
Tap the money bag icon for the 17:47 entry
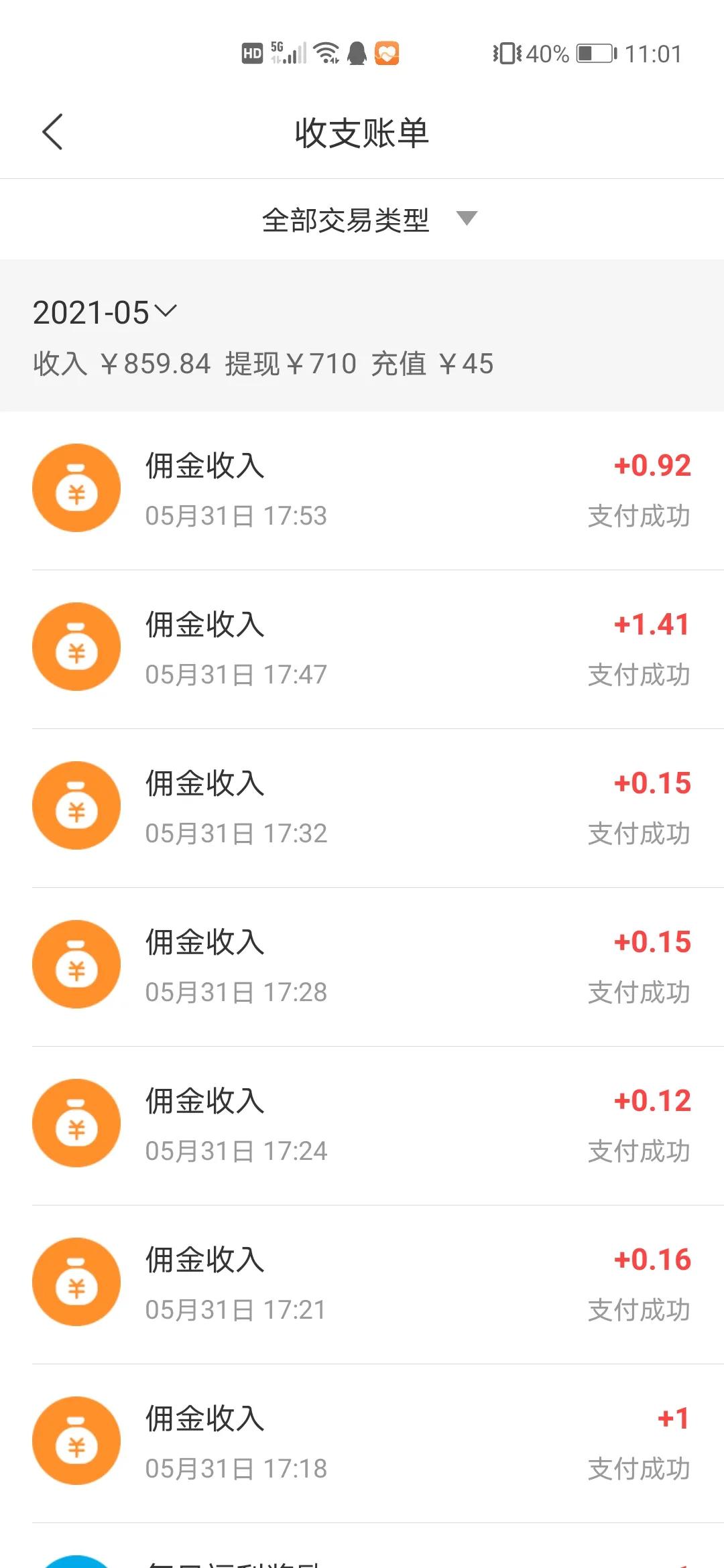click(x=76, y=647)
